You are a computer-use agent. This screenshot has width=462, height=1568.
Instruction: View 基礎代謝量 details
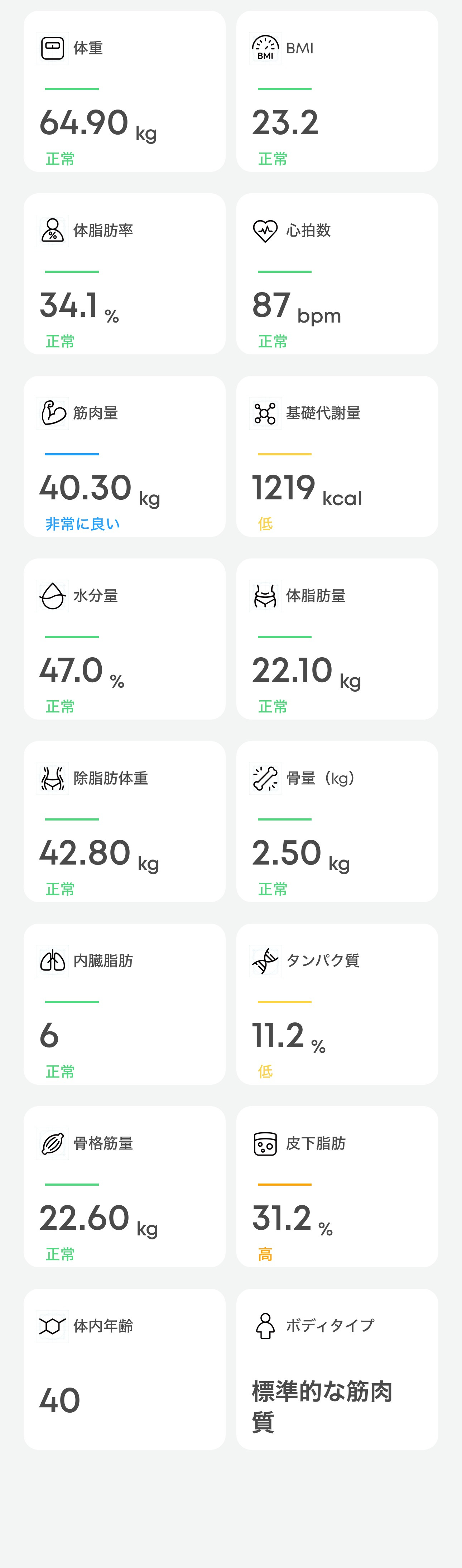[x=337, y=456]
